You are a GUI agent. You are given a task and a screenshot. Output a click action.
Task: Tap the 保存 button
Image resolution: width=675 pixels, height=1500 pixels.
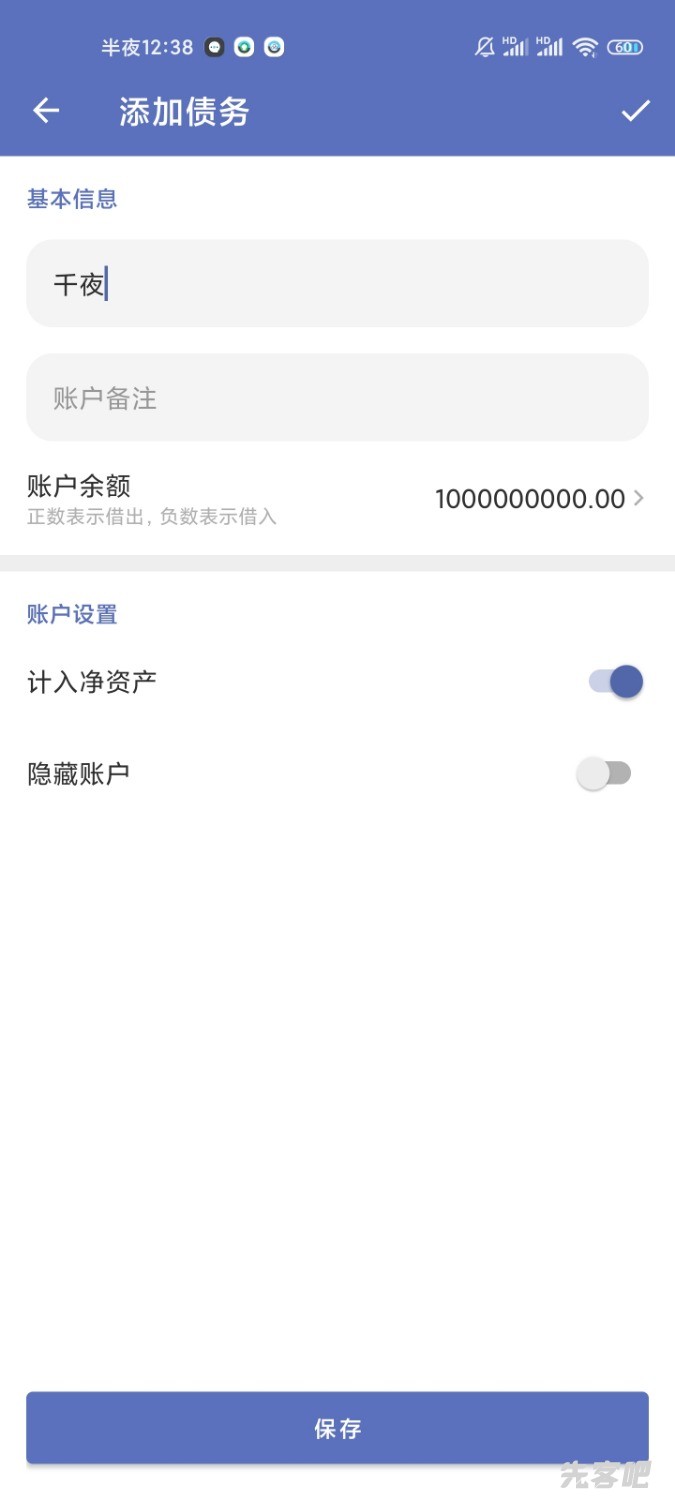click(337, 1428)
